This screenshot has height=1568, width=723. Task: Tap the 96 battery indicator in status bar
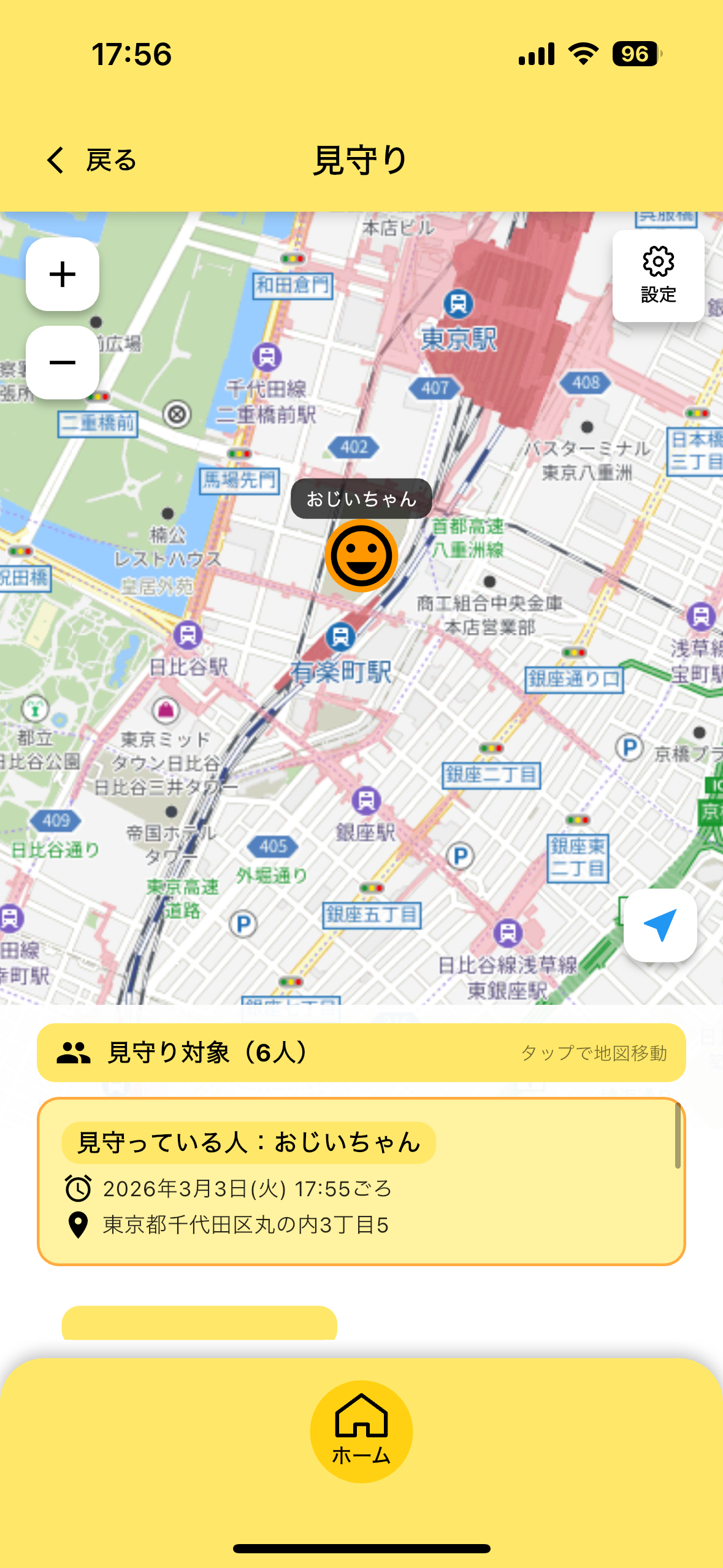[x=635, y=54]
